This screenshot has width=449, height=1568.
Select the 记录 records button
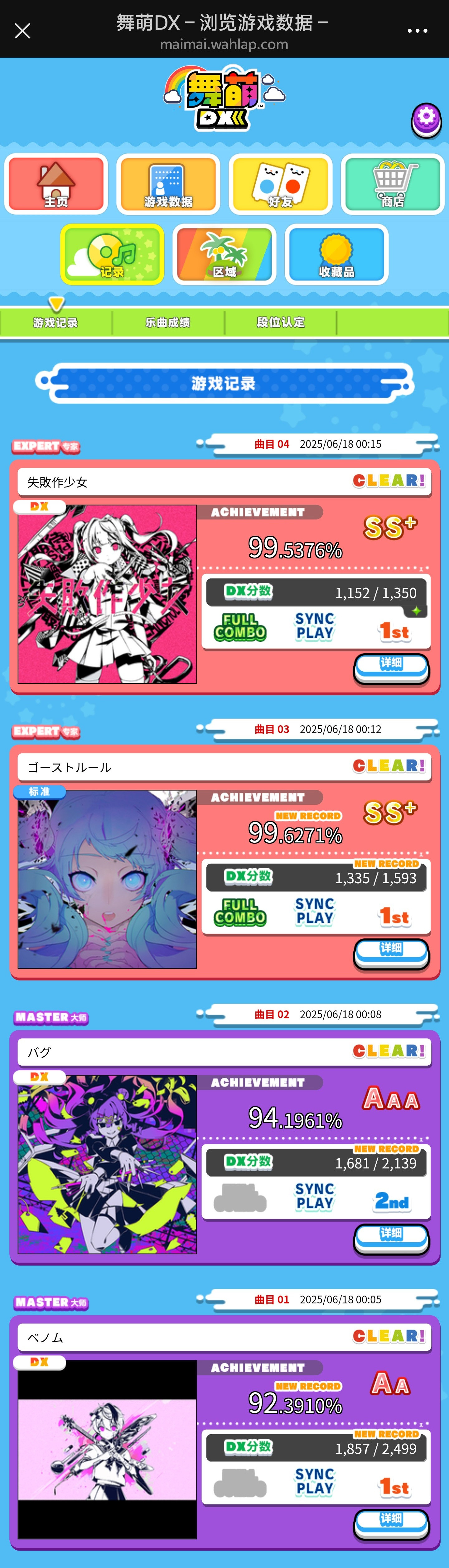click(112, 254)
